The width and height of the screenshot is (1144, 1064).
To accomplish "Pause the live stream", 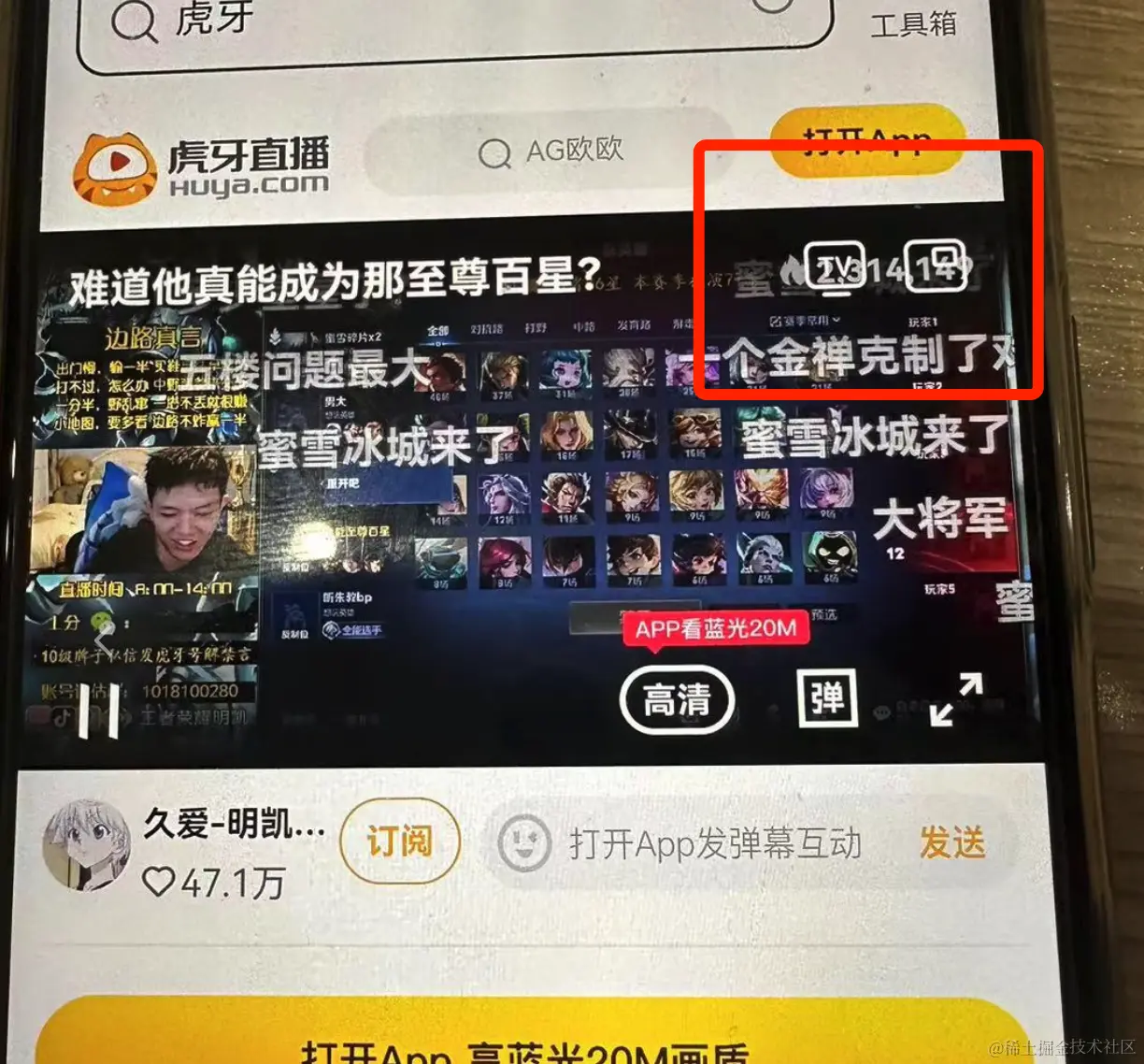I will [x=98, y=711].
